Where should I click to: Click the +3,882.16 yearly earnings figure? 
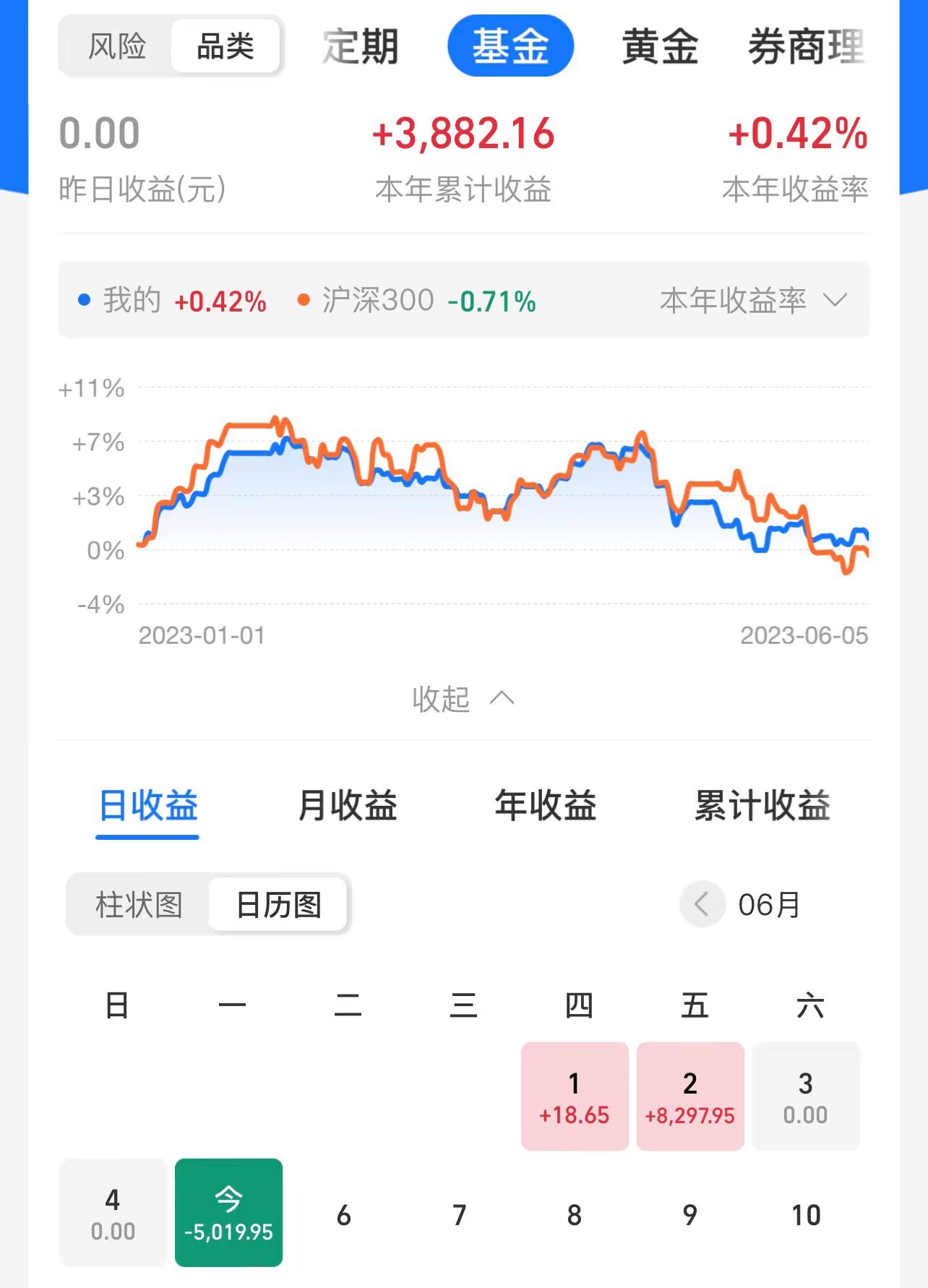(x=464, y=134)
